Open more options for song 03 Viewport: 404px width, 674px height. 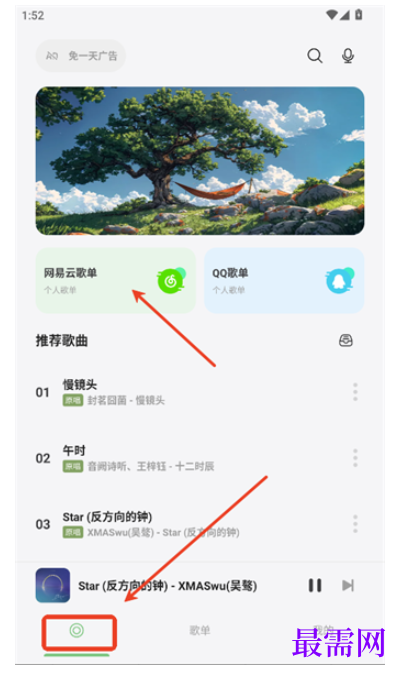(355, 524)
